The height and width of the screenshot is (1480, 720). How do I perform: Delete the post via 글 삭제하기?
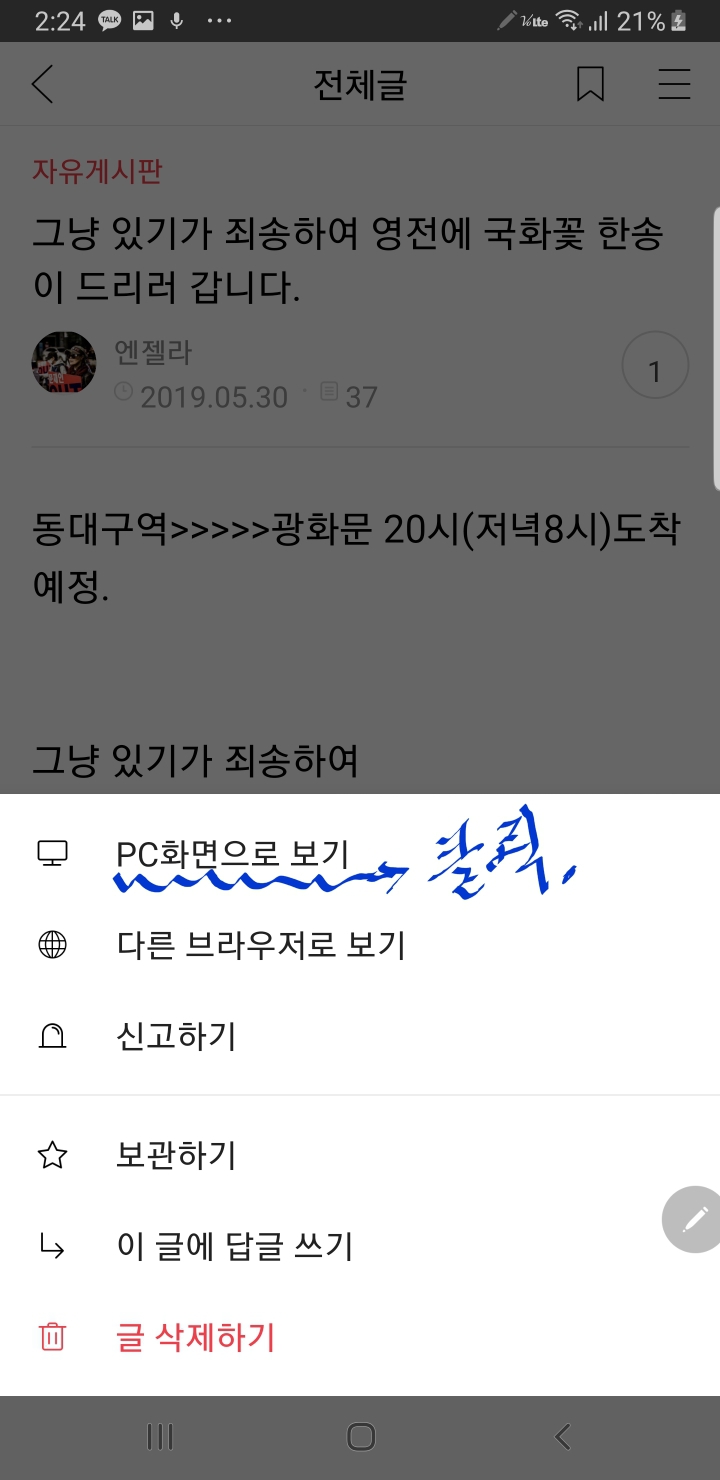(x=196, y=1337)
